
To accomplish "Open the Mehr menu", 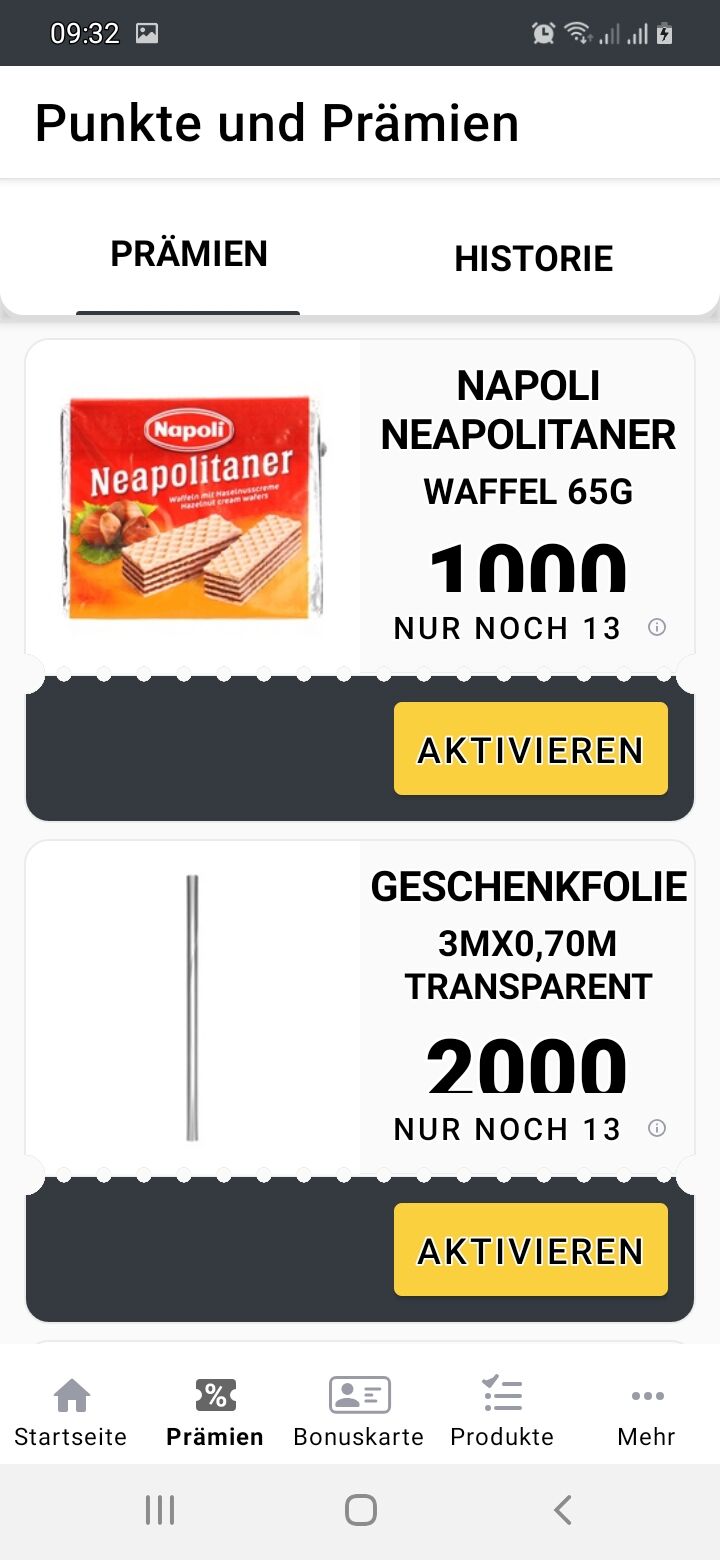I will click(x=647, y=1412).
